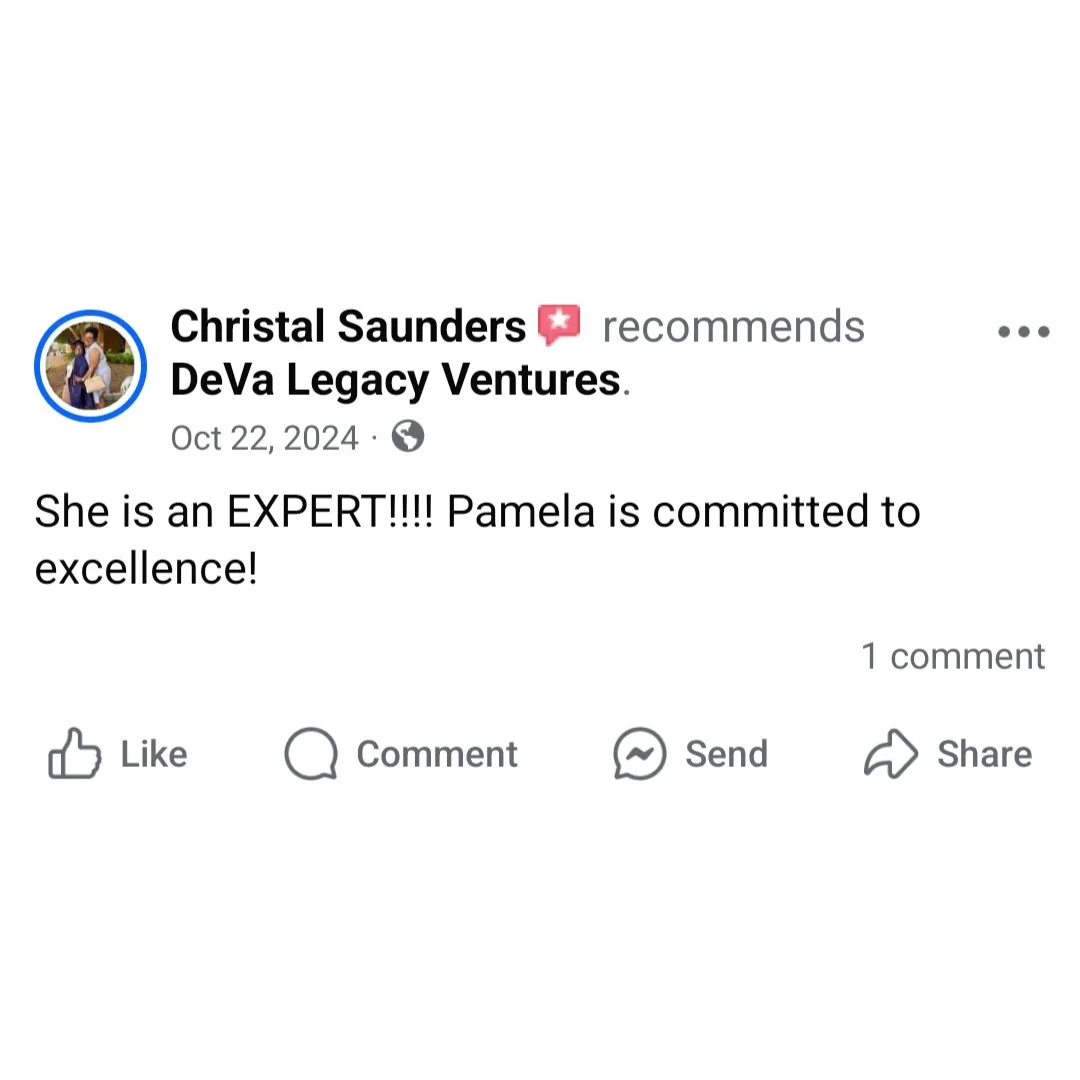Like Christal Saunders' recommendation post

pyautogui.click(x=118, y=754)
